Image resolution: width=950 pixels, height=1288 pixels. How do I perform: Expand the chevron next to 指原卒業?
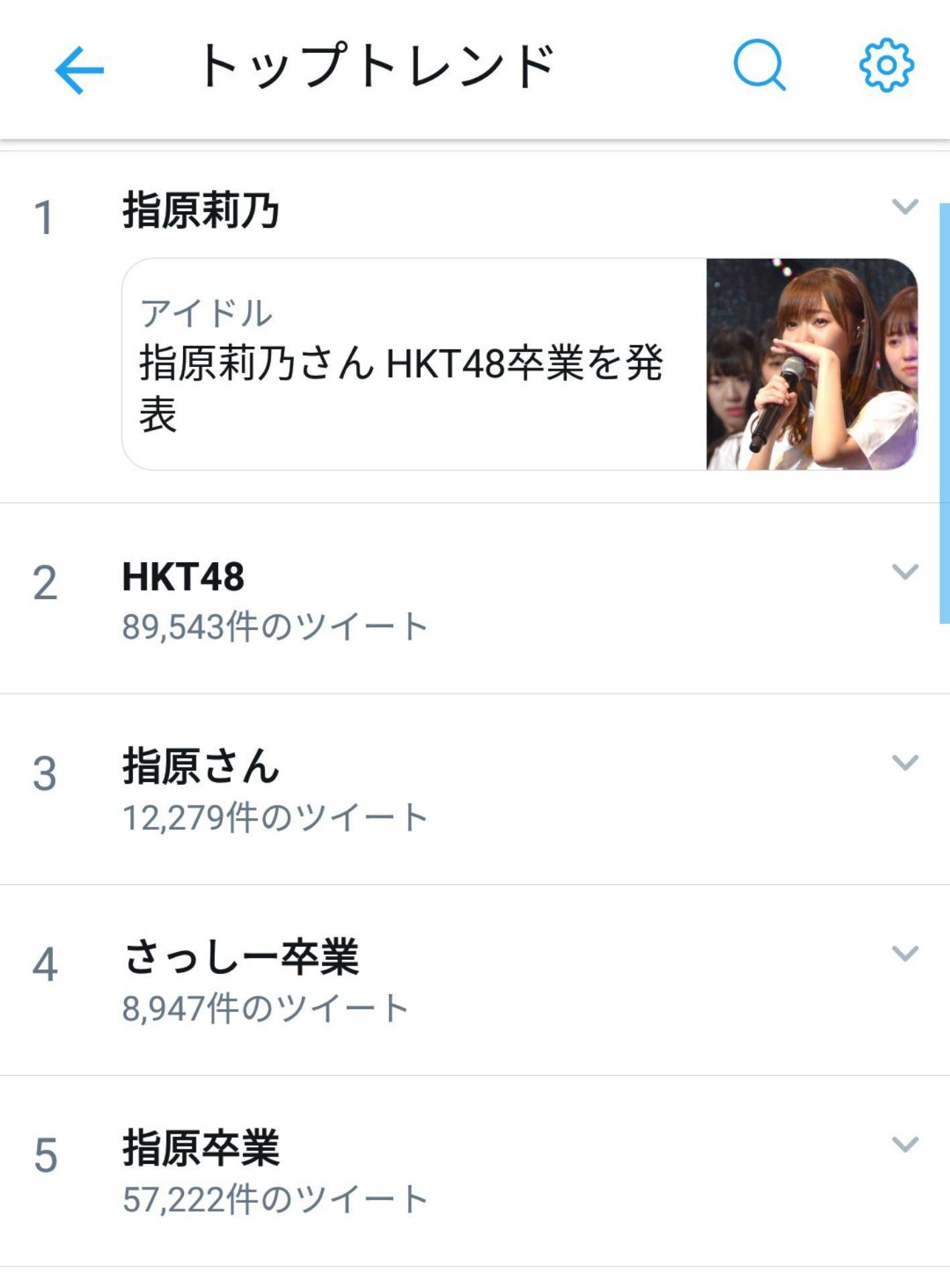[904, 1144]
